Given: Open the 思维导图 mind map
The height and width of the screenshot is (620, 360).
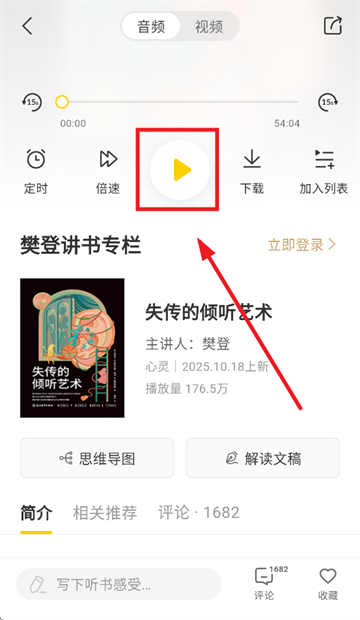Looking at the screenshot, I should click(x=97, y=458).
